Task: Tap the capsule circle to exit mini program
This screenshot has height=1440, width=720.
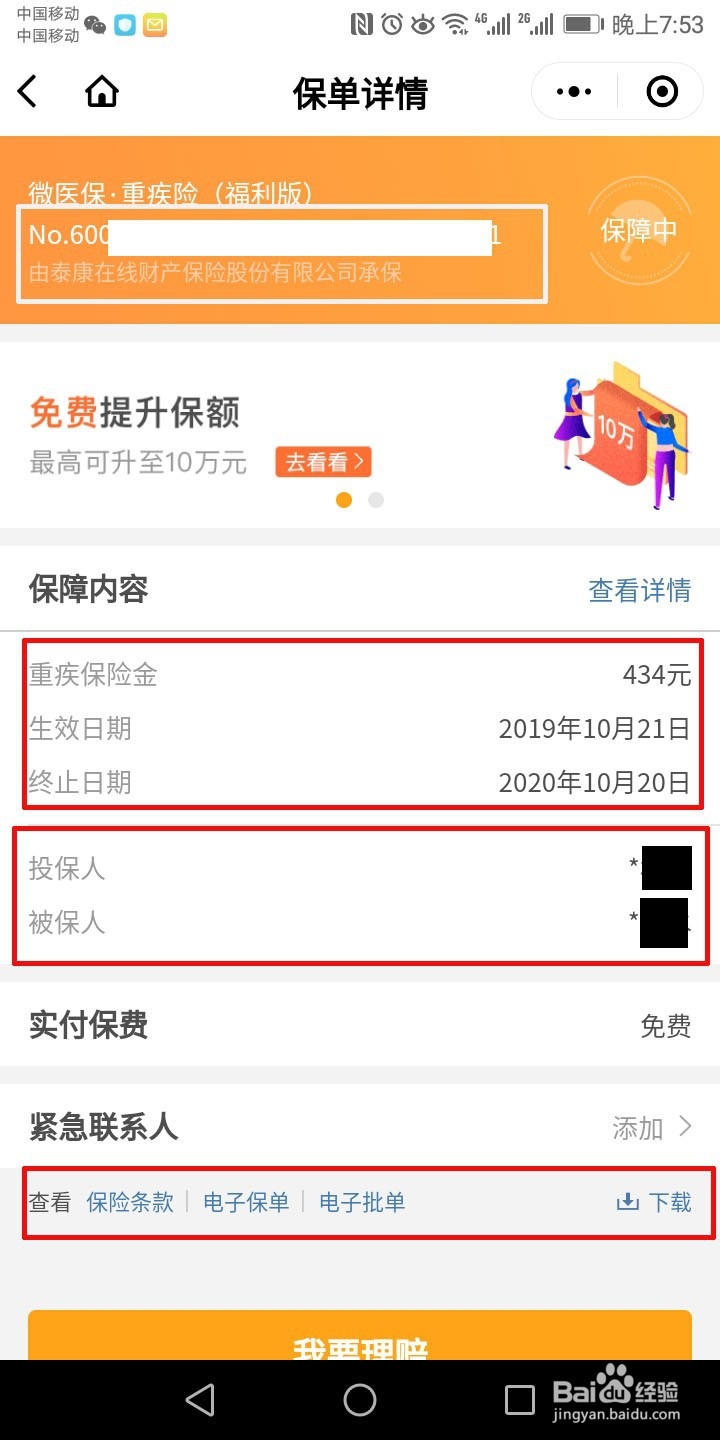Action: [661, 91]
